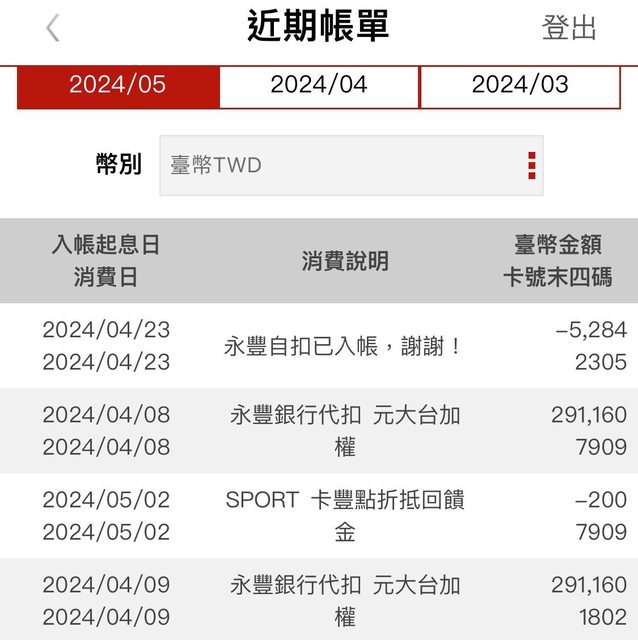Switch to the 2024/04 statement tab
Viewport: 638px width, 640px height.
coord(319,85)
